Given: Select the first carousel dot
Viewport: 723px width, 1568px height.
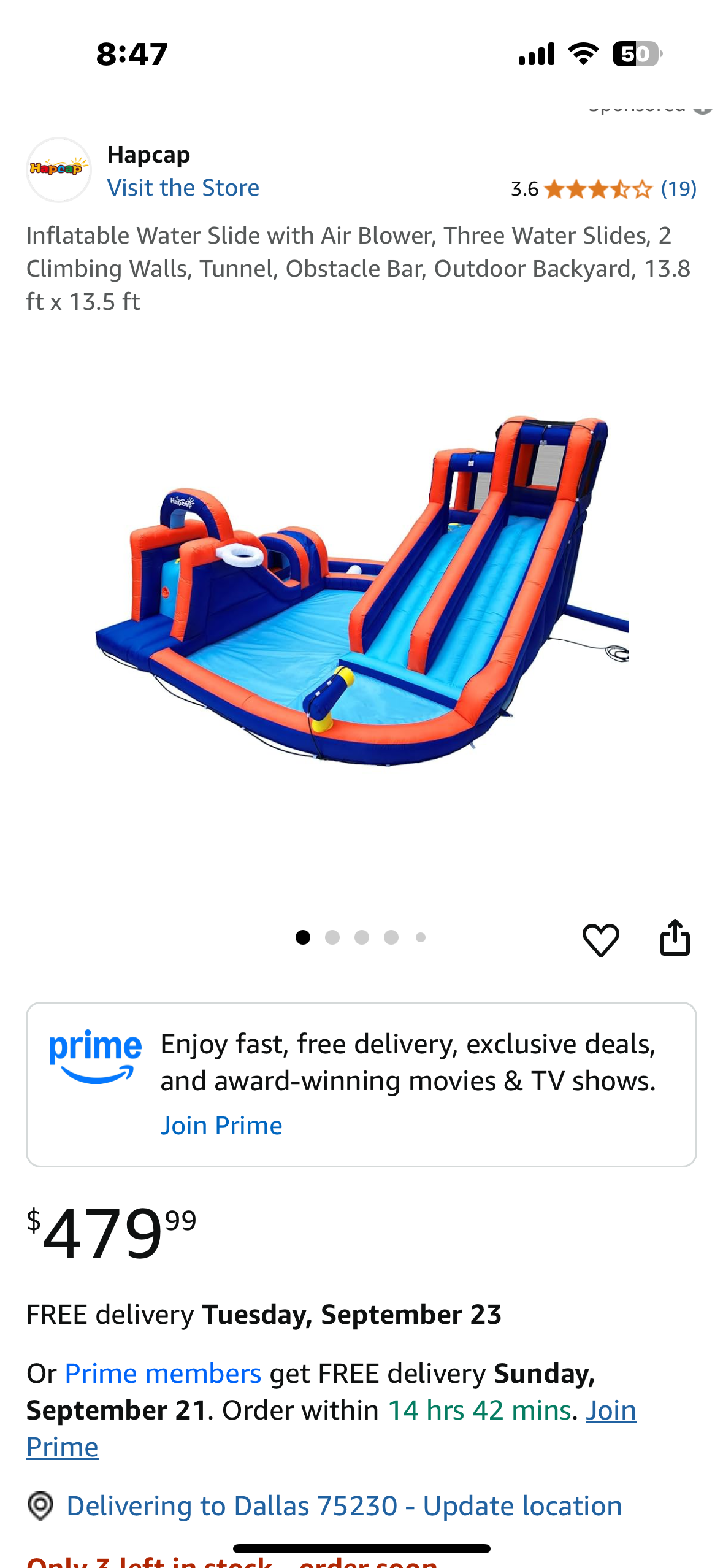Looking at the screenshot, I should point(303,937).
